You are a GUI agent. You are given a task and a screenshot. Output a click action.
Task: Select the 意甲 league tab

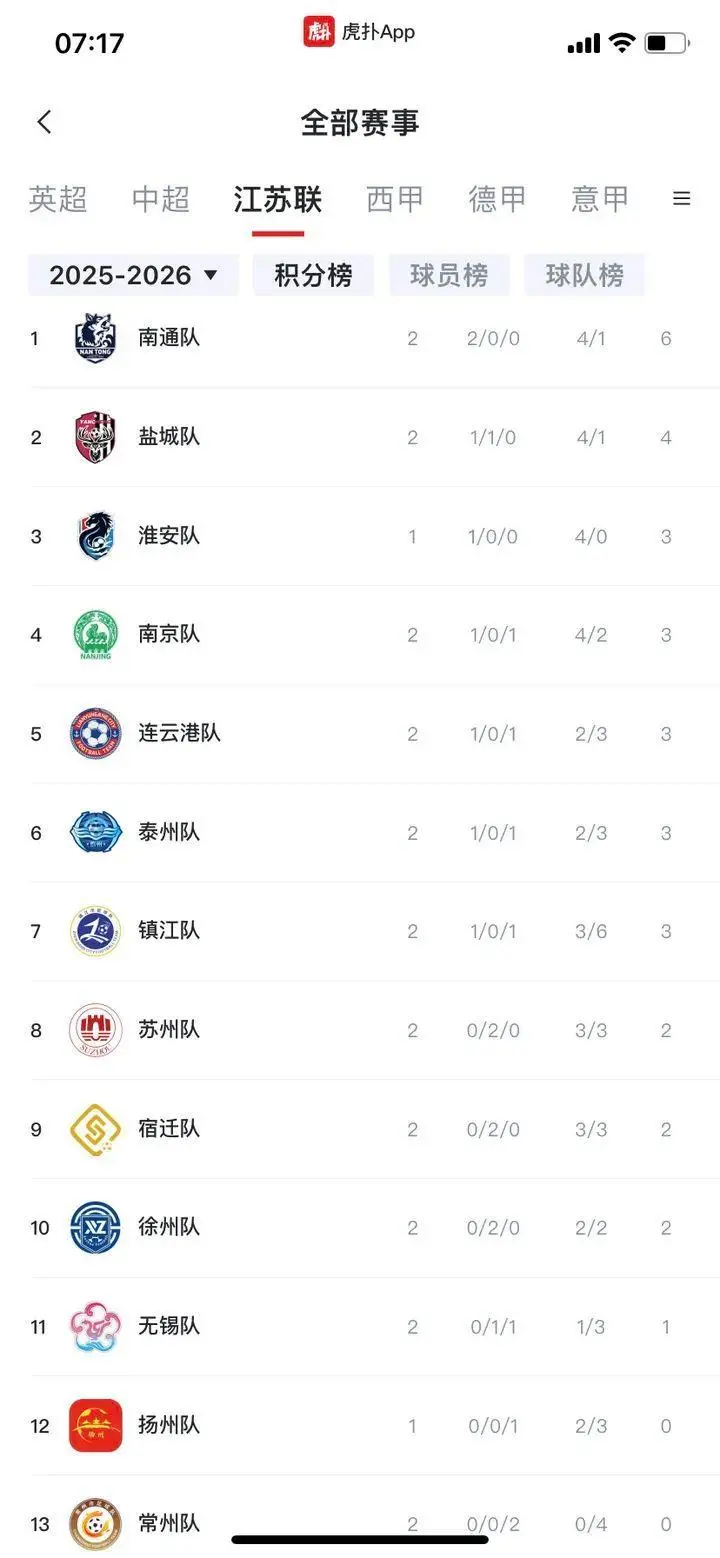pos(600,199)
